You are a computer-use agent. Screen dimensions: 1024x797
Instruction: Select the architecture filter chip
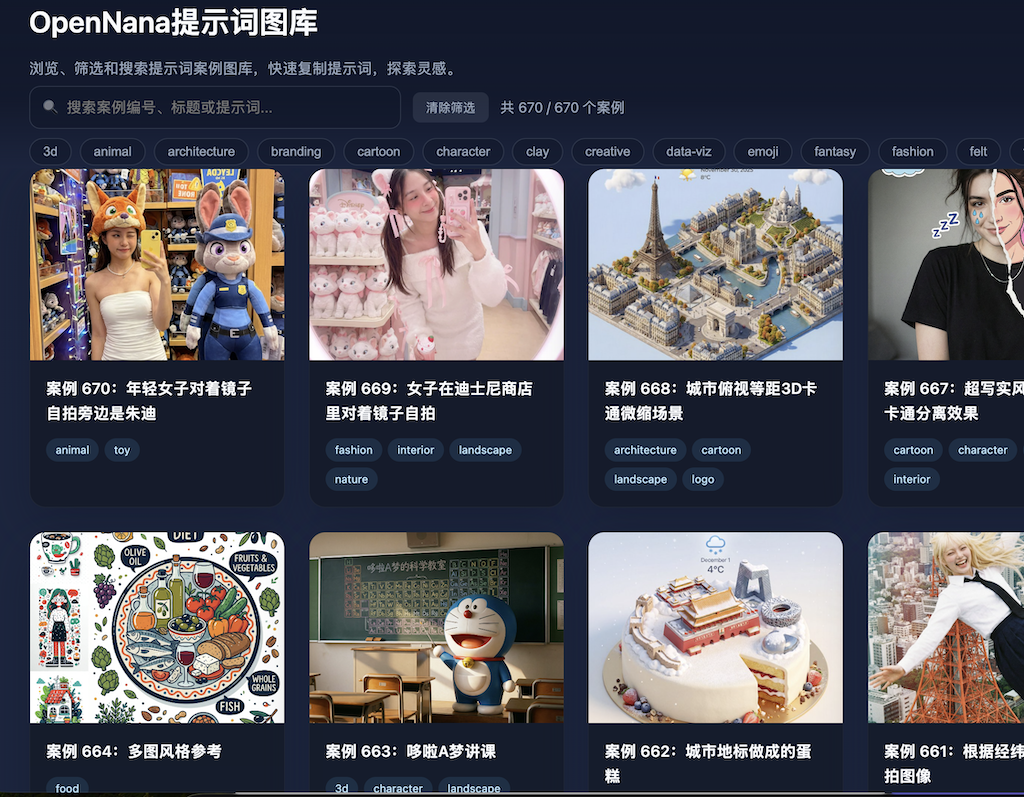tap(201, 152)
